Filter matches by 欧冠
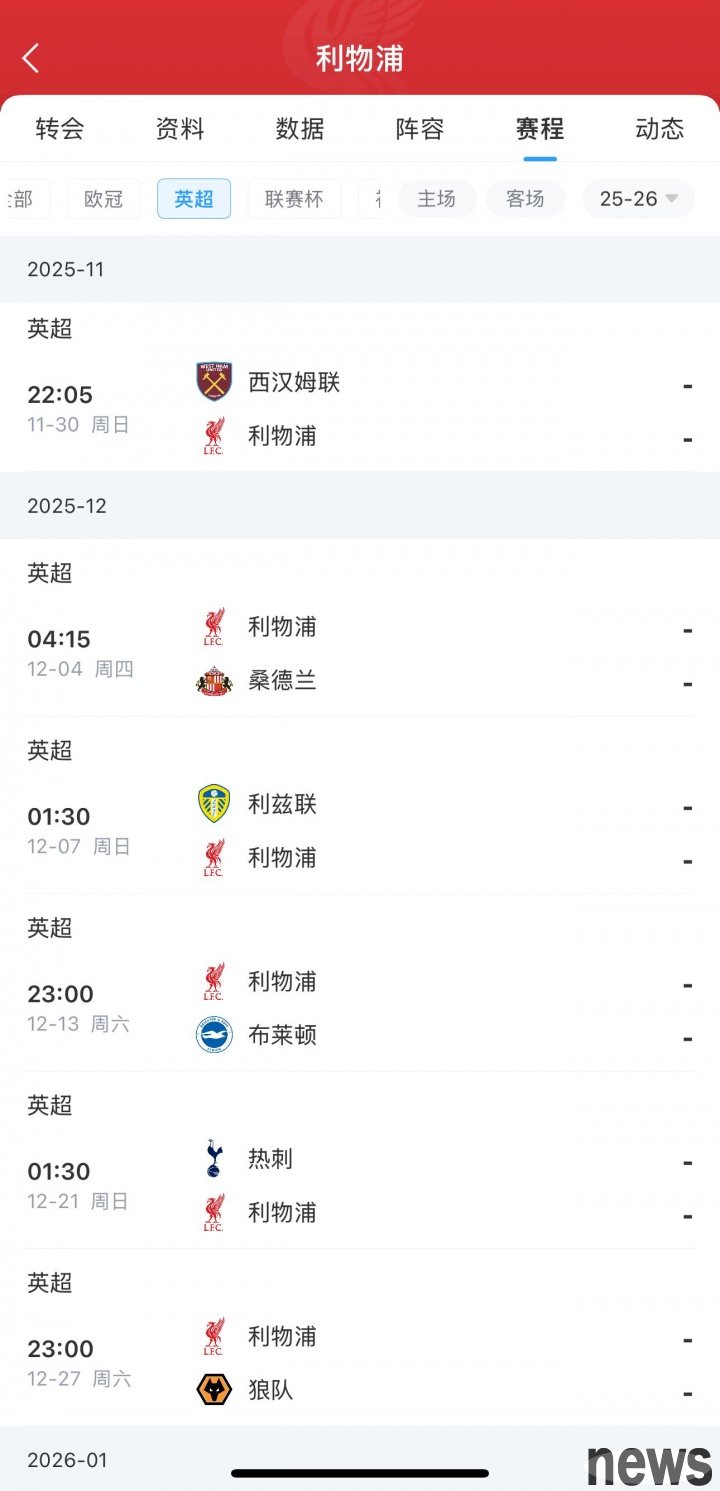The image size is (720, 1491). [104, 199]
